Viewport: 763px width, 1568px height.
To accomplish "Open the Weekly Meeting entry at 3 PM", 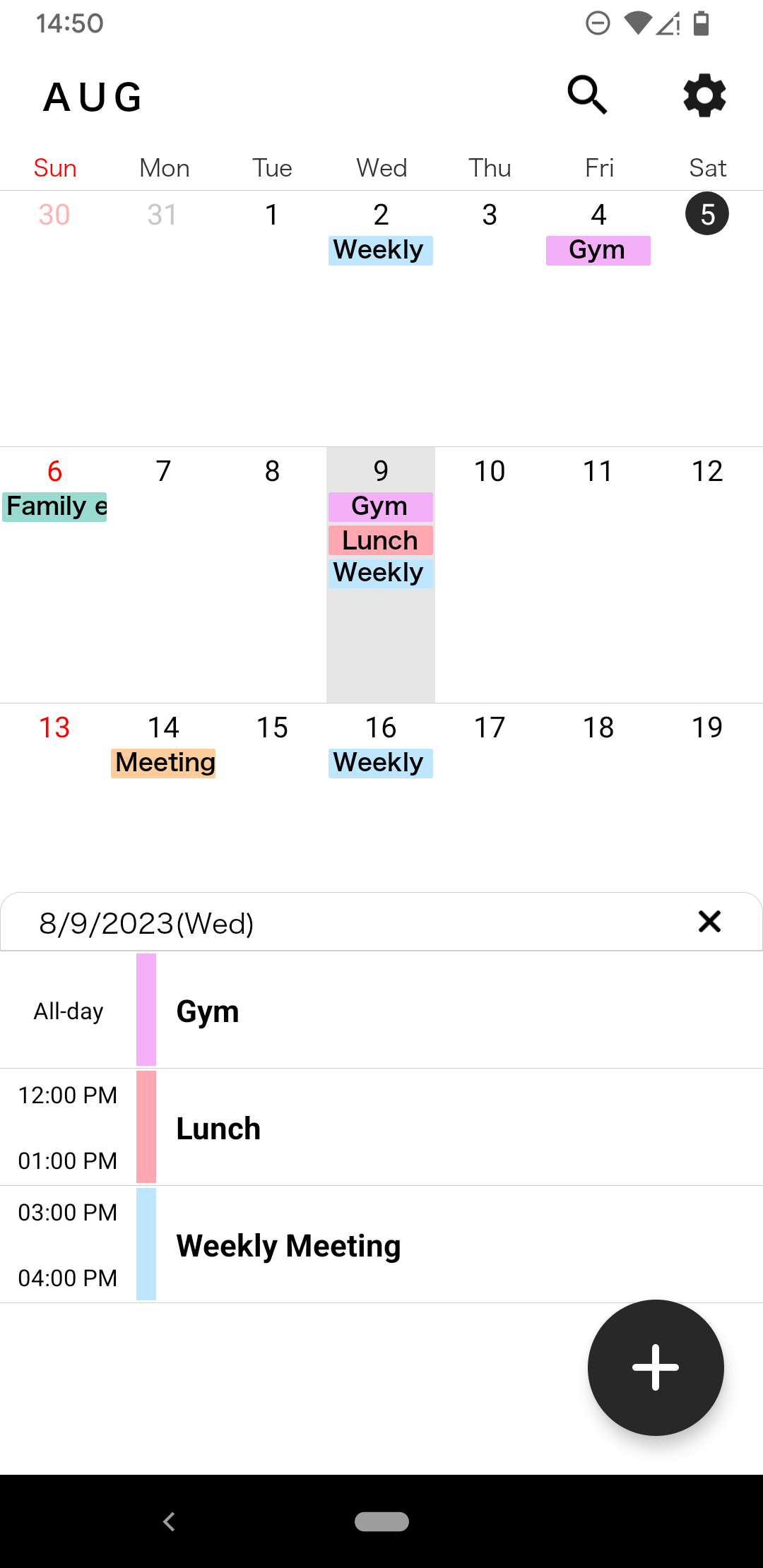I will 288,1245.
